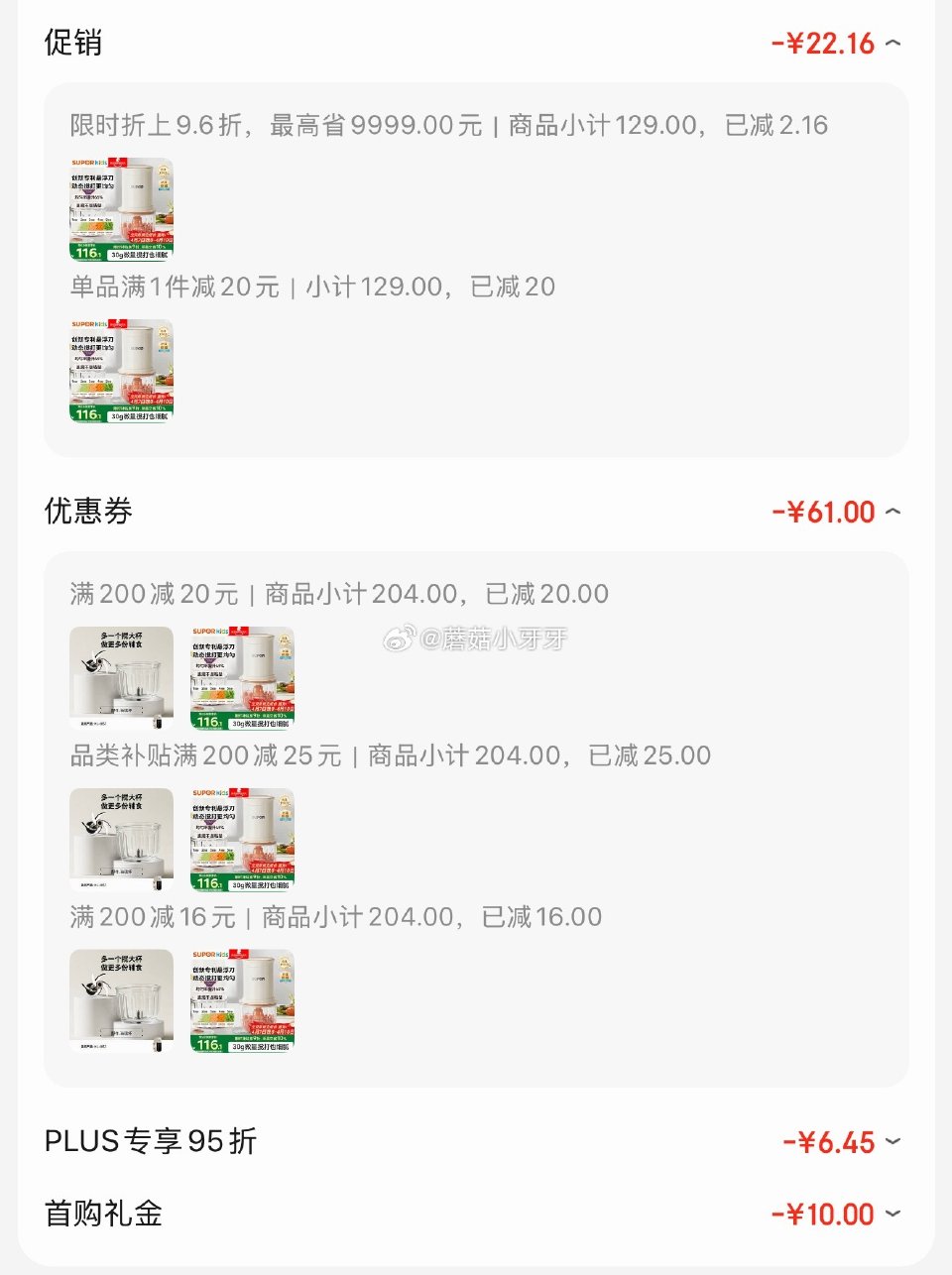Expand the 首购礼金 section details
Viewport: 952px width, 1275px height.
click(893, 1214)
